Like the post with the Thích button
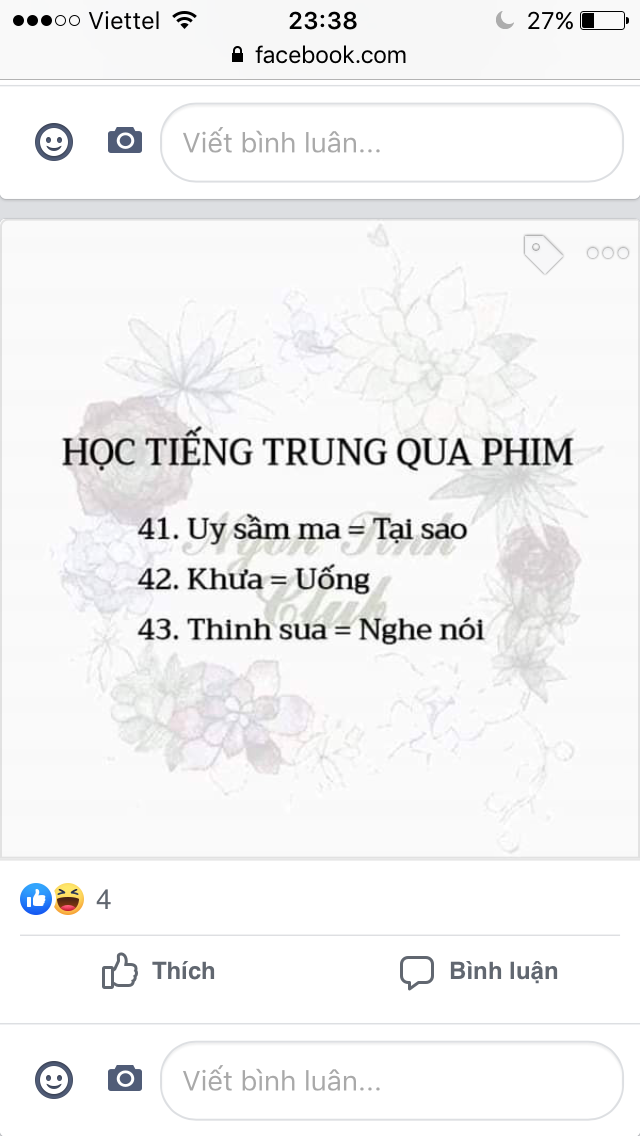Viewport: 640px width, 1136px height. pyautogui.click(x=159, y=971)
